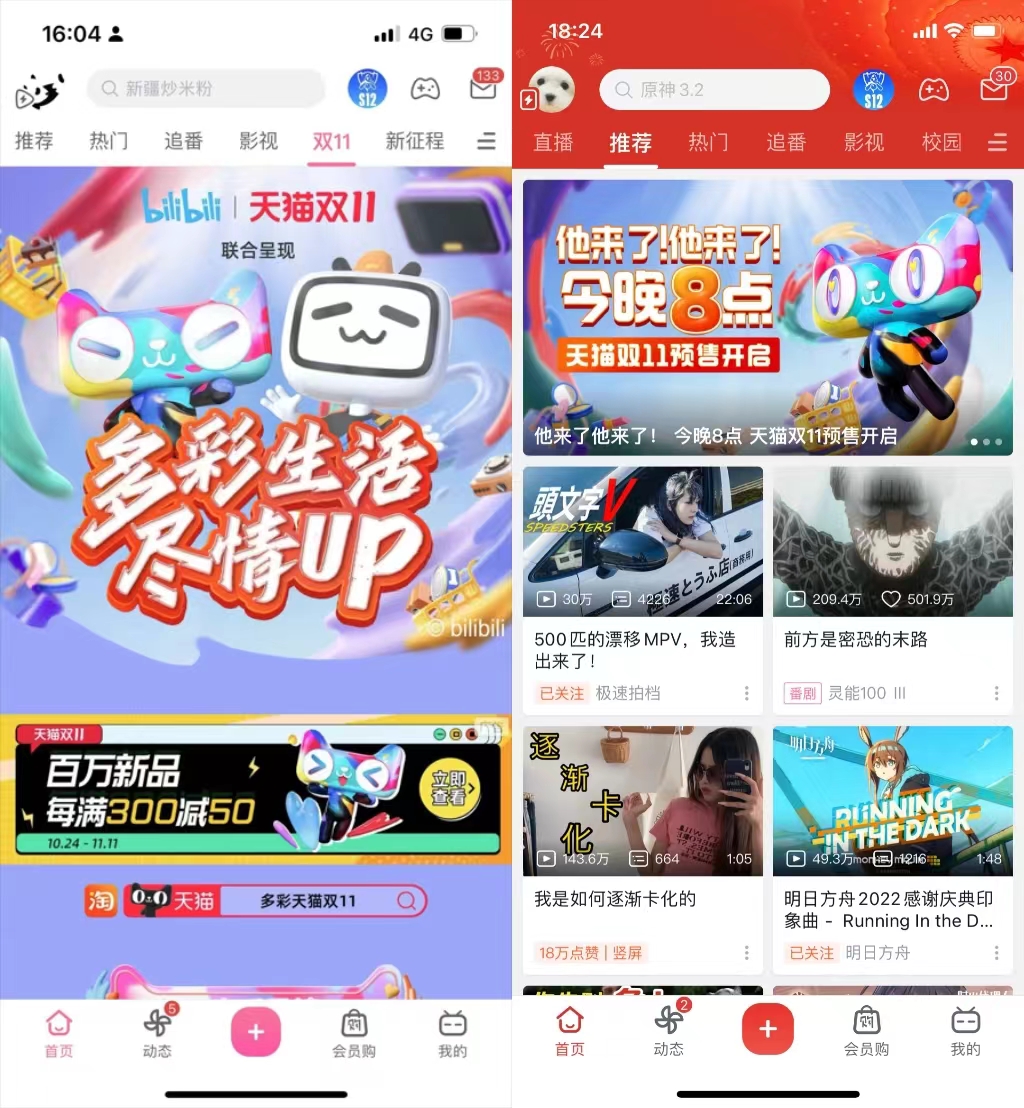1024x1108 pixels.
Task: Open the inbox showing 133 unread messages
Action: [x=483, y=88]
